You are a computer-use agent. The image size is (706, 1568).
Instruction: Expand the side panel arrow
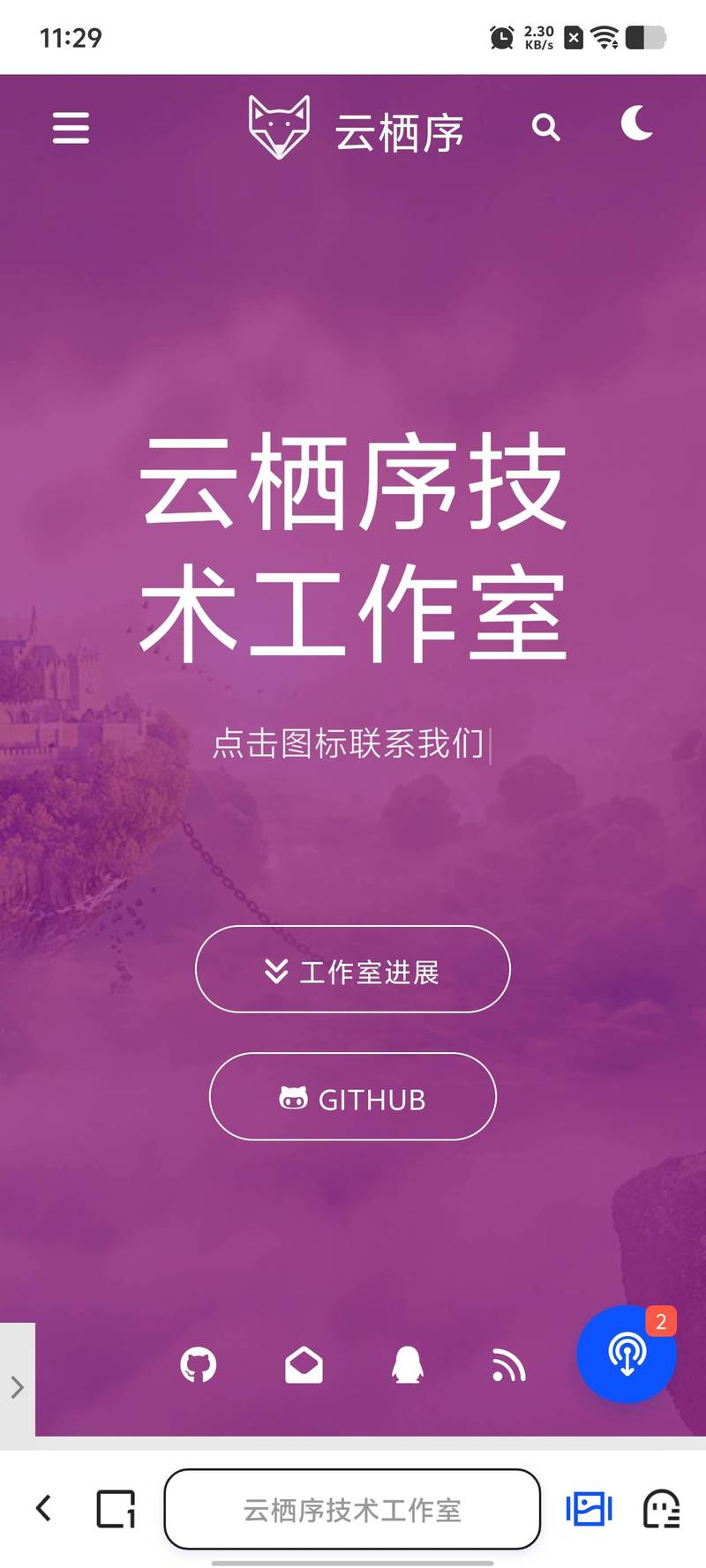tap(17, 1386)
